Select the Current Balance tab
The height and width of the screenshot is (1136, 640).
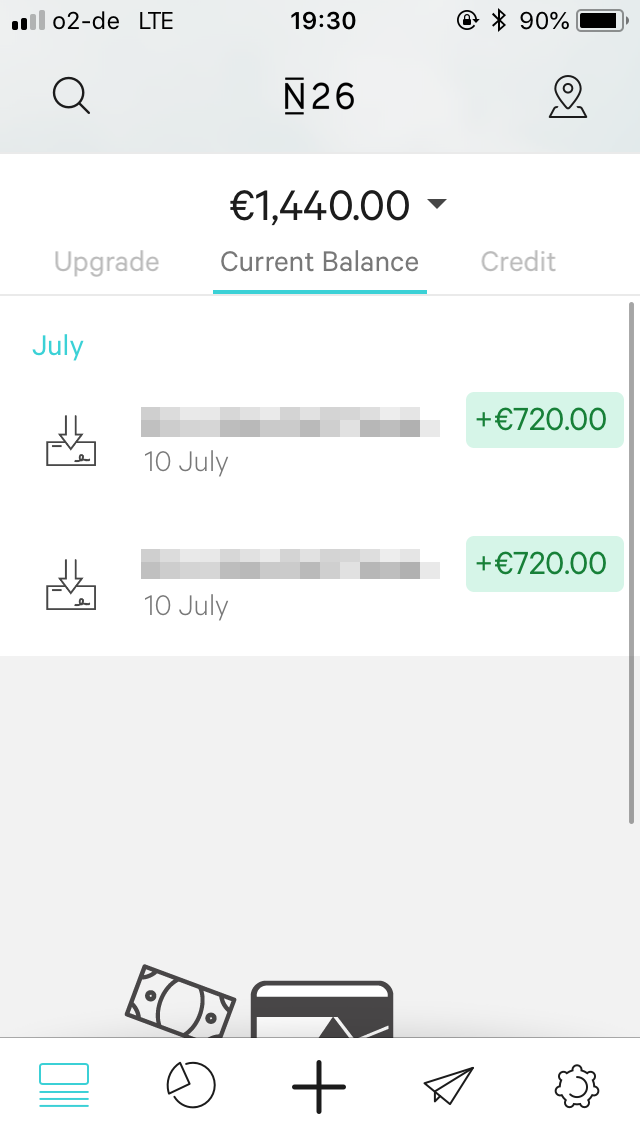tap(320, 262)
